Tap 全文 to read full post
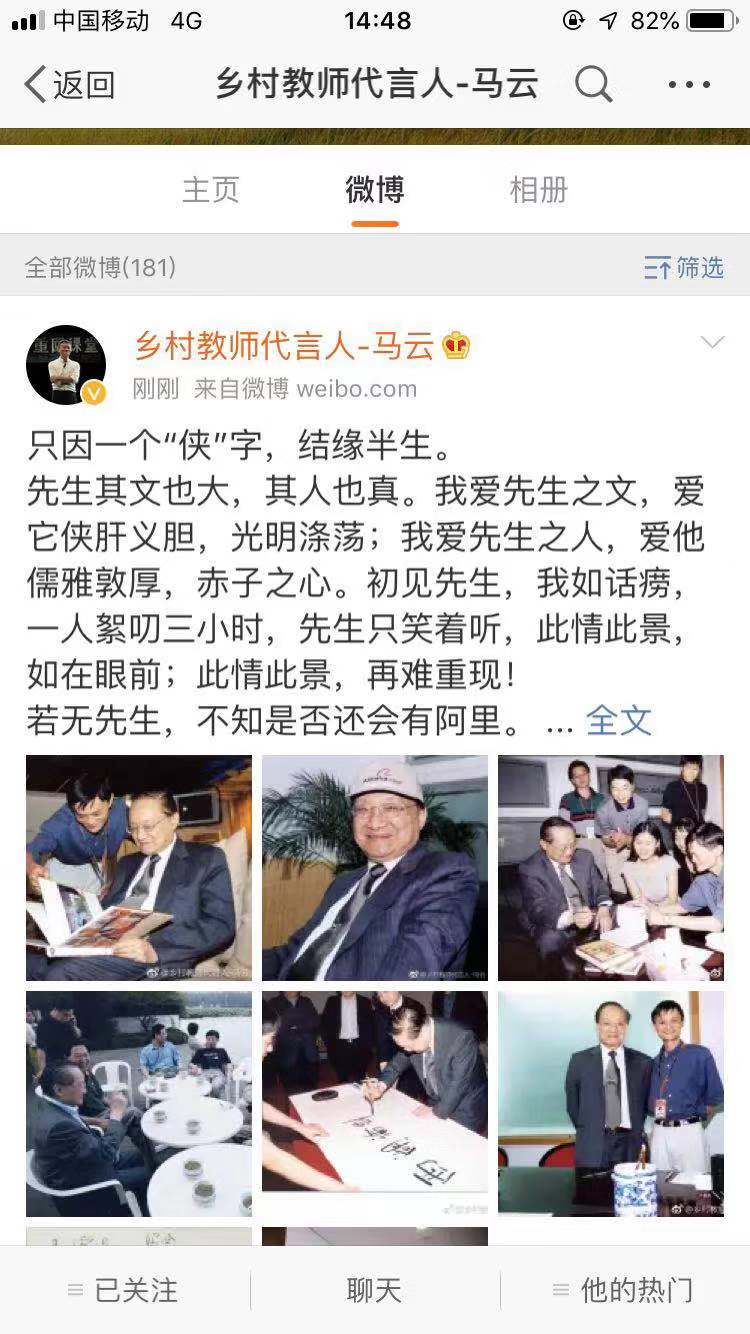This screenshot has width=750, height=1334. pyautogui.click(x=618, y=721)
